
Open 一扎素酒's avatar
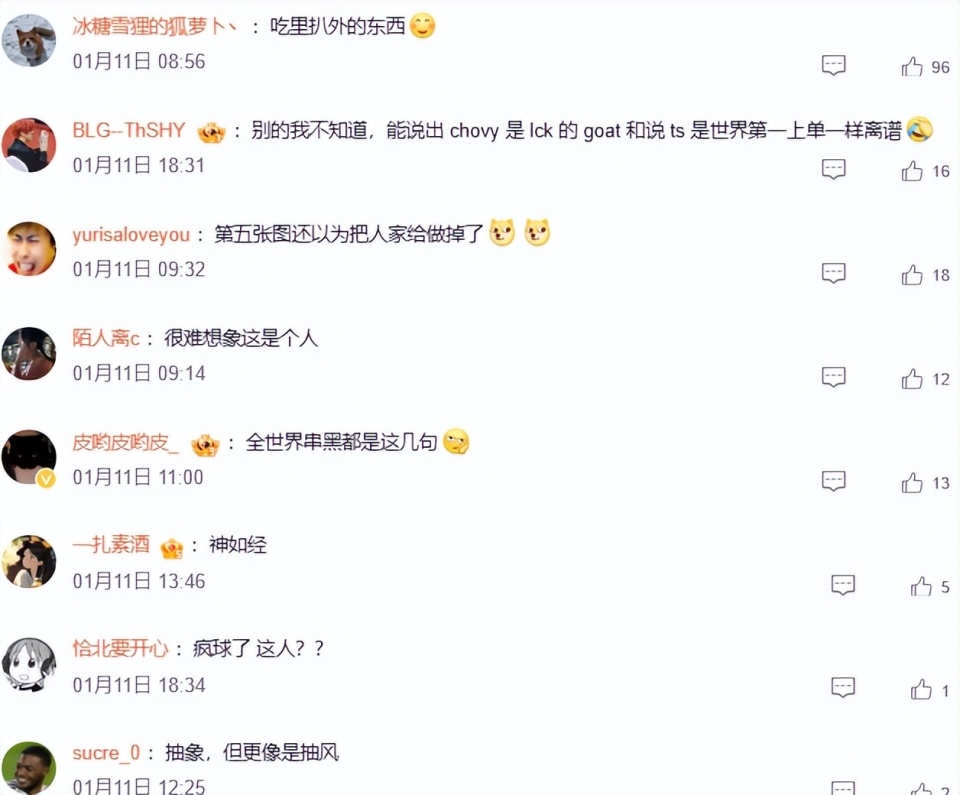(29, 561)
